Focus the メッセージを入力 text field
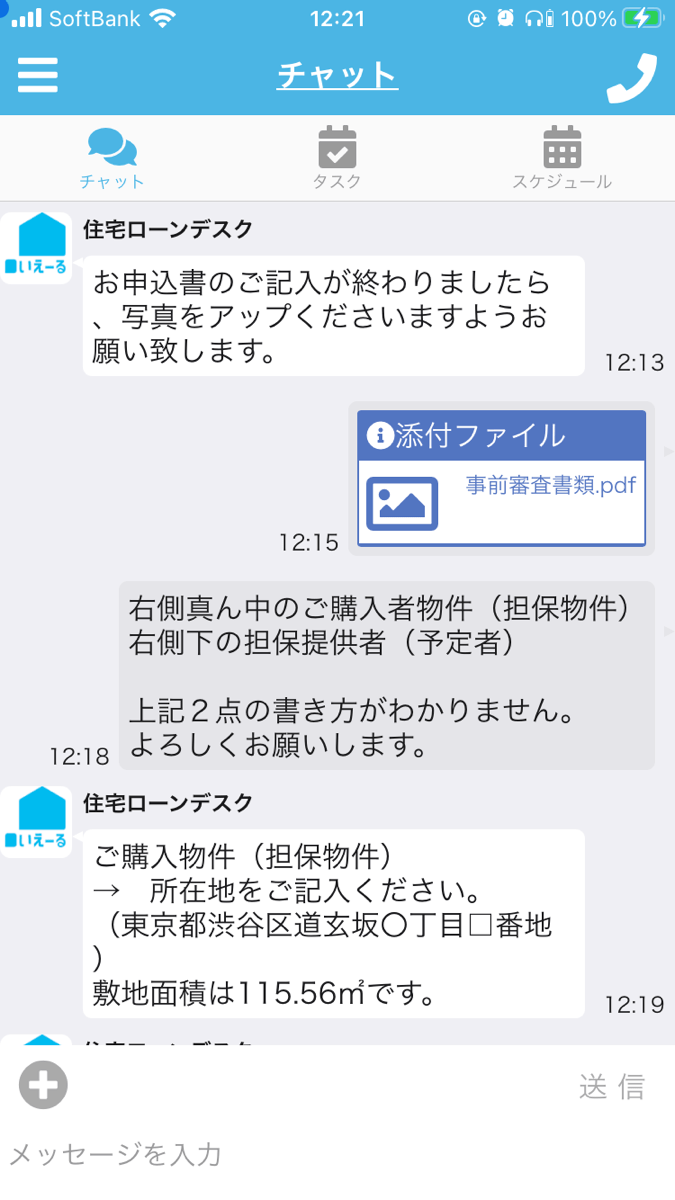 click(x=337, y=1155)
